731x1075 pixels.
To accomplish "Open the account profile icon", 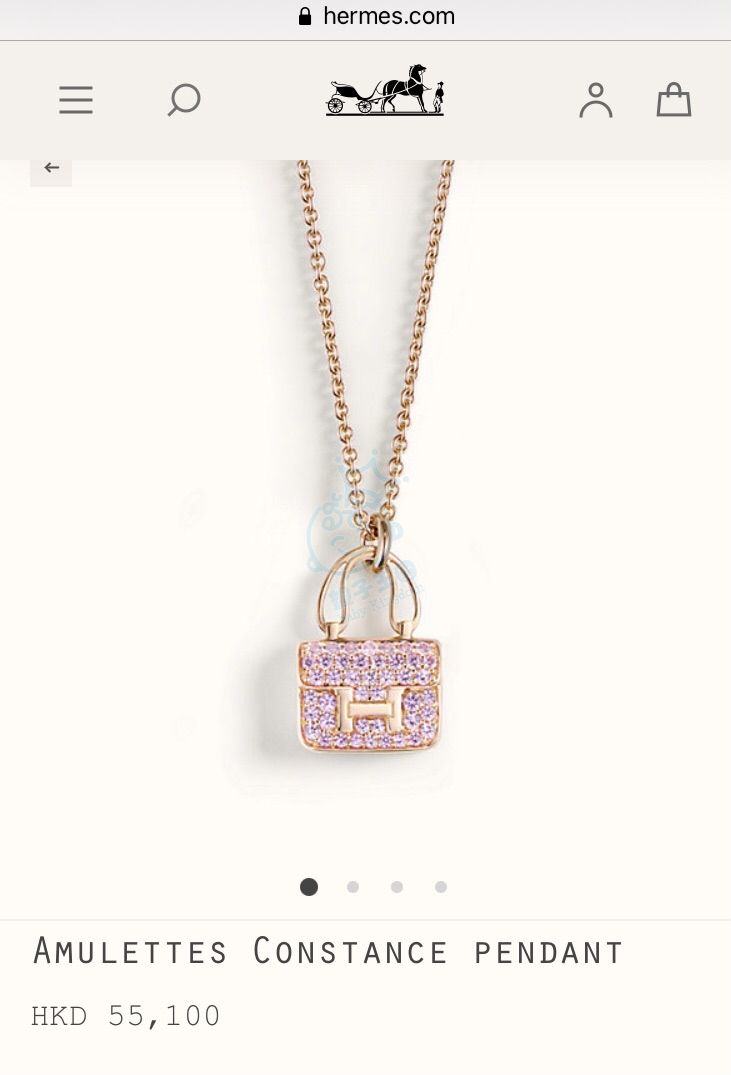I will click(596, 100).
